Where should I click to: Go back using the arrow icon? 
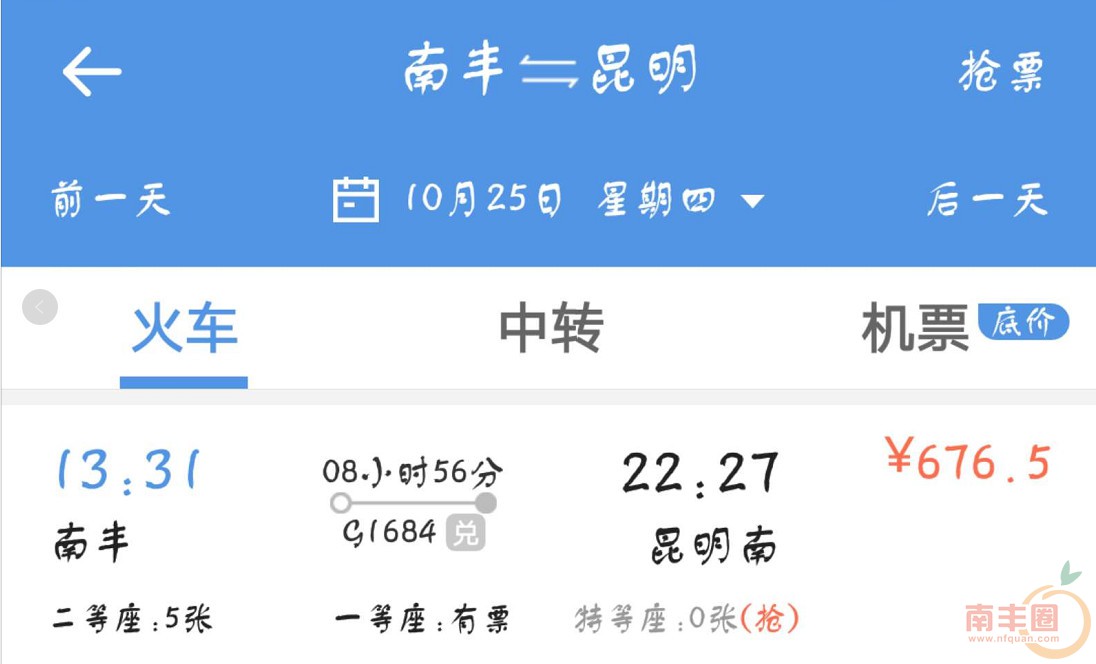coord(91,72)
